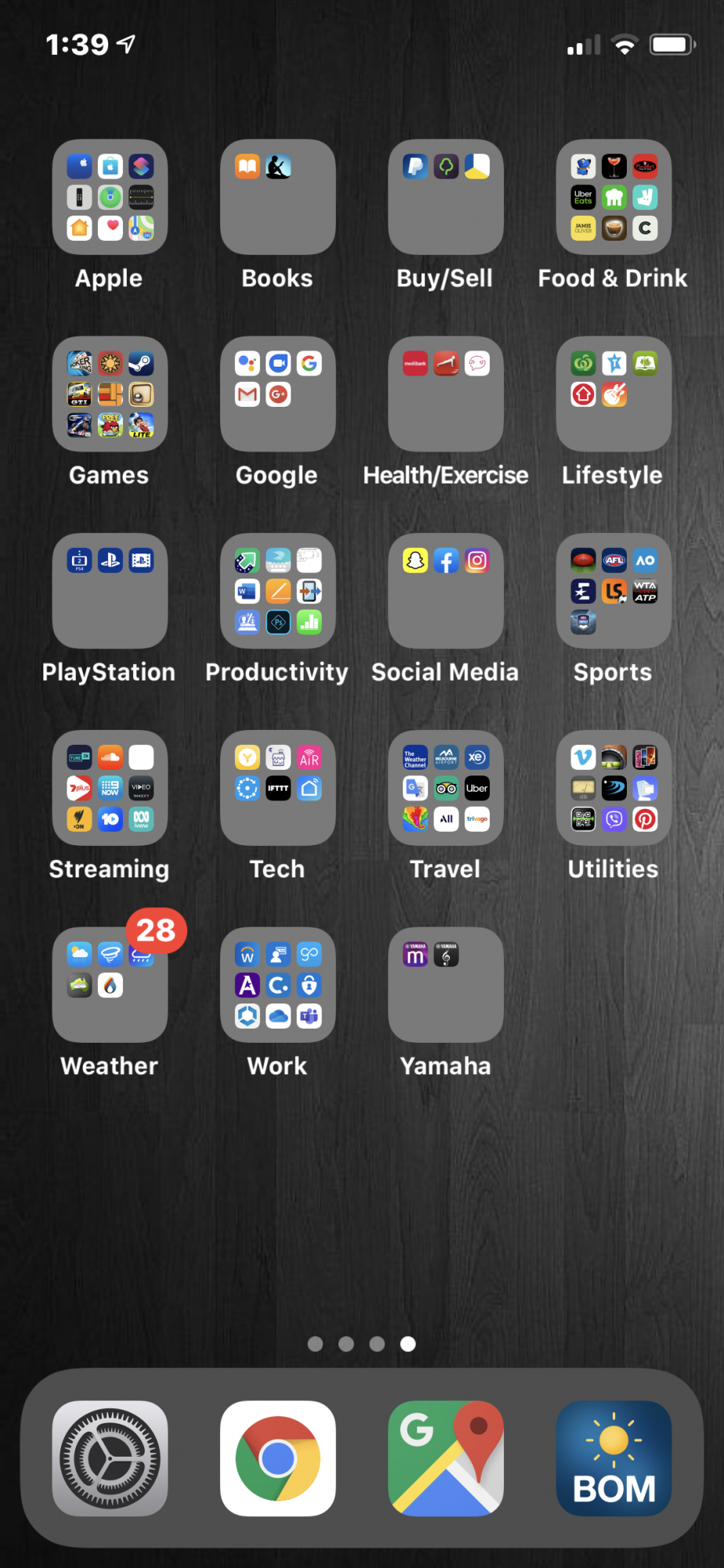
Task: Open the Health/Exercise folder
Action: (x=446, y=394)
